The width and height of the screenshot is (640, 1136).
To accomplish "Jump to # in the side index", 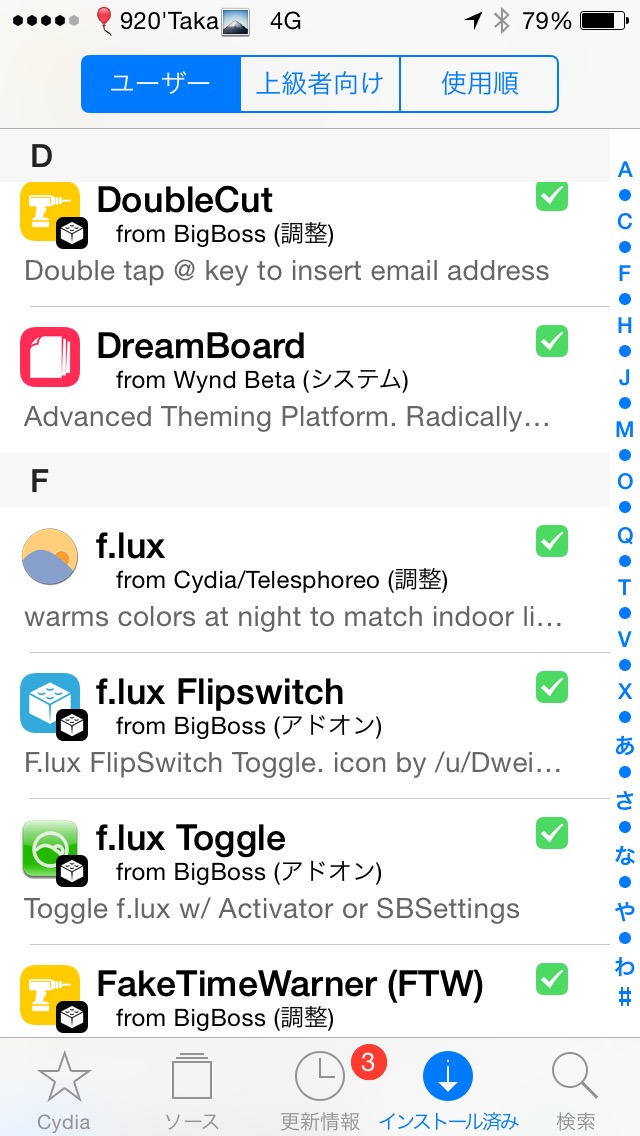I will [x=625, y=998].
